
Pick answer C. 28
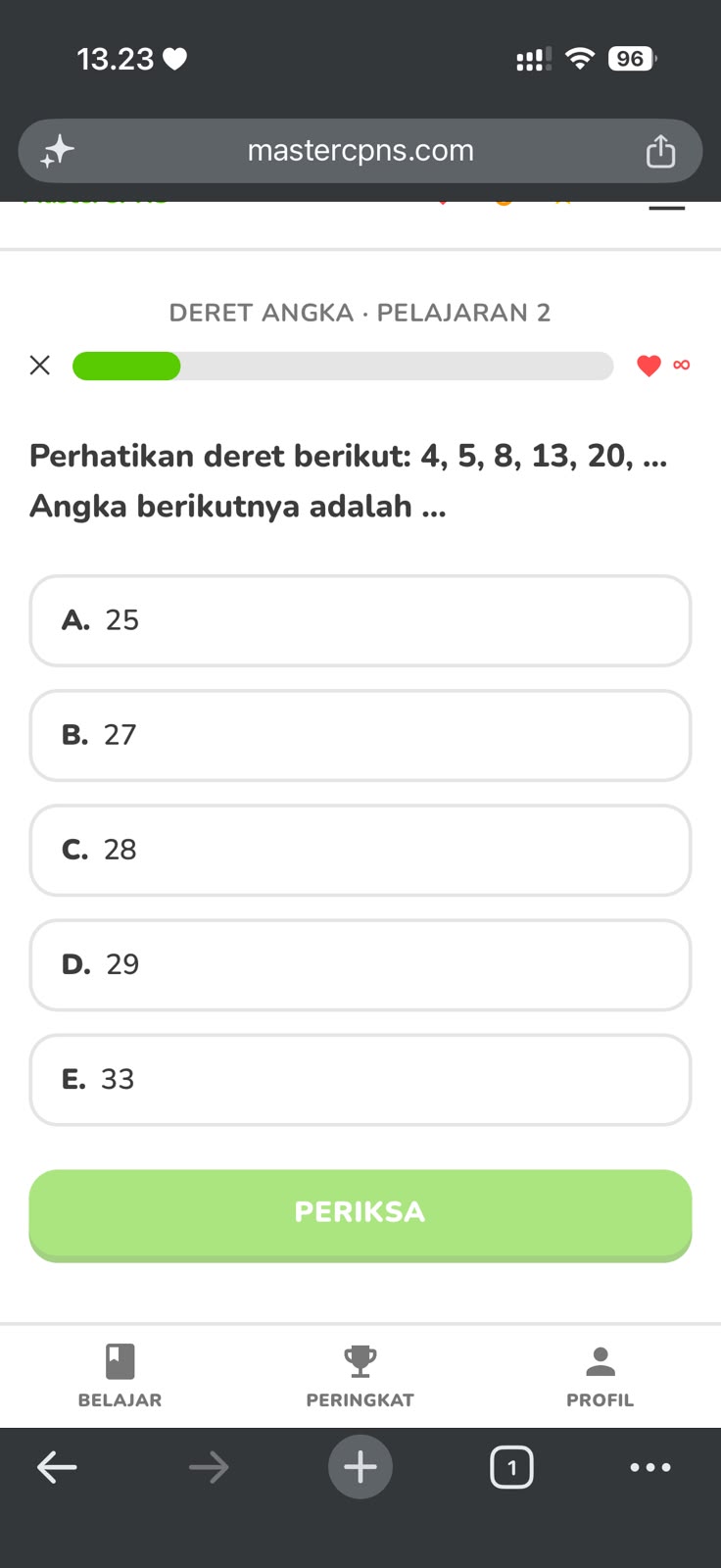[360, 850]
